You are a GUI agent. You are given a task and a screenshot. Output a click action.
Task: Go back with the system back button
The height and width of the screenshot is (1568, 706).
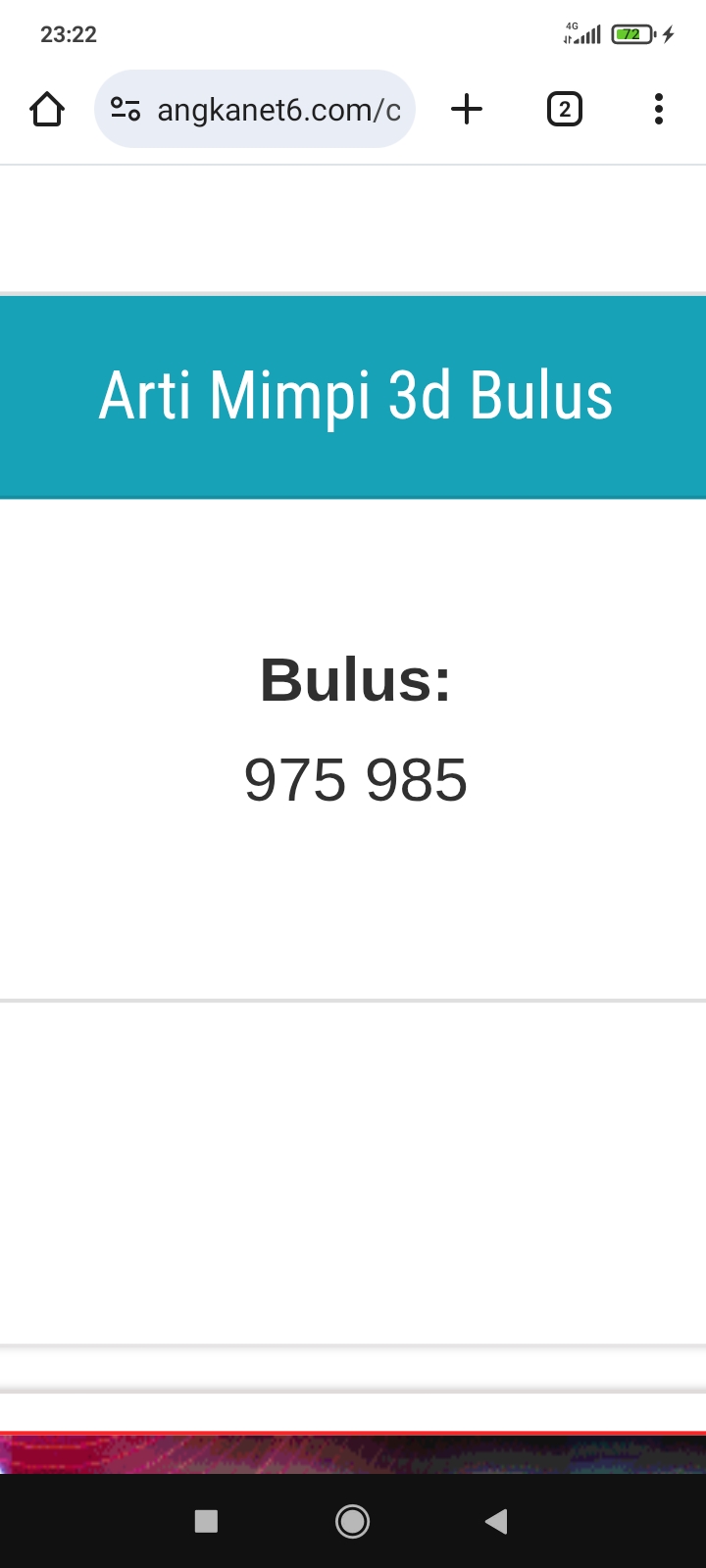point(496,1521)
